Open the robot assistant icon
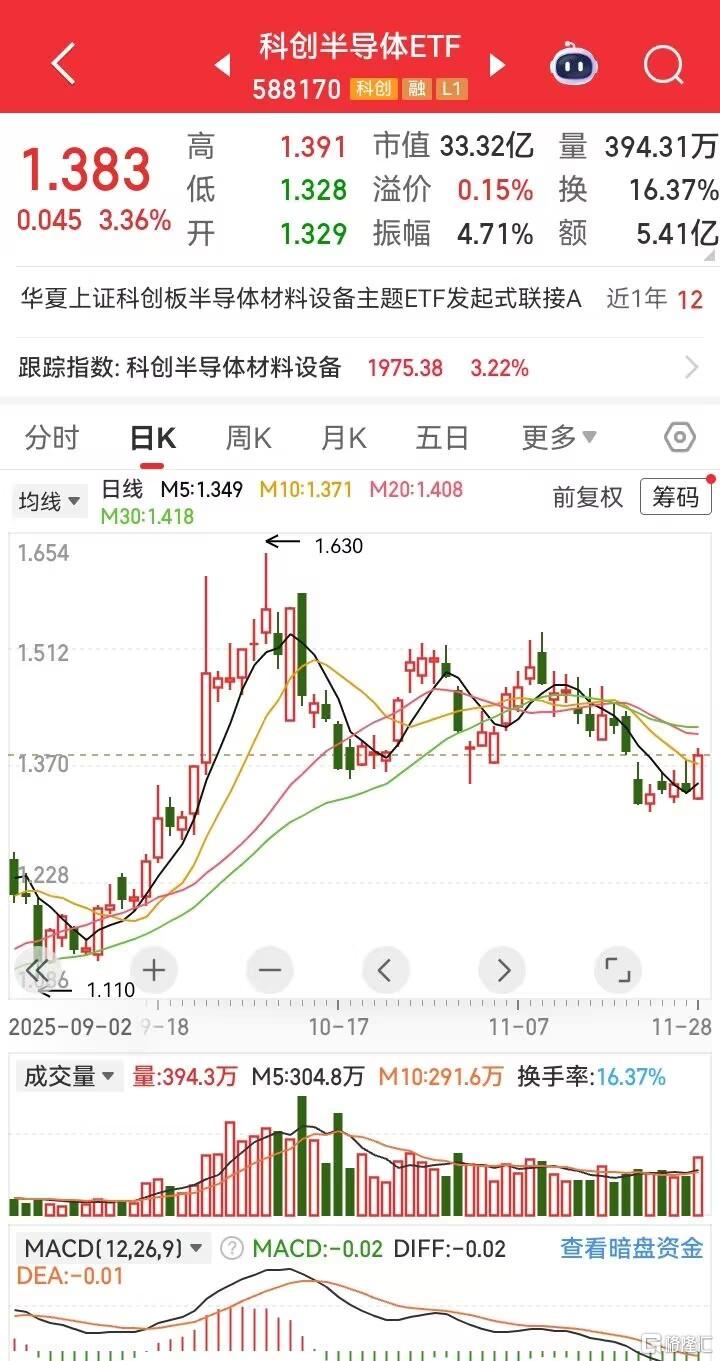 coord(574,65)
